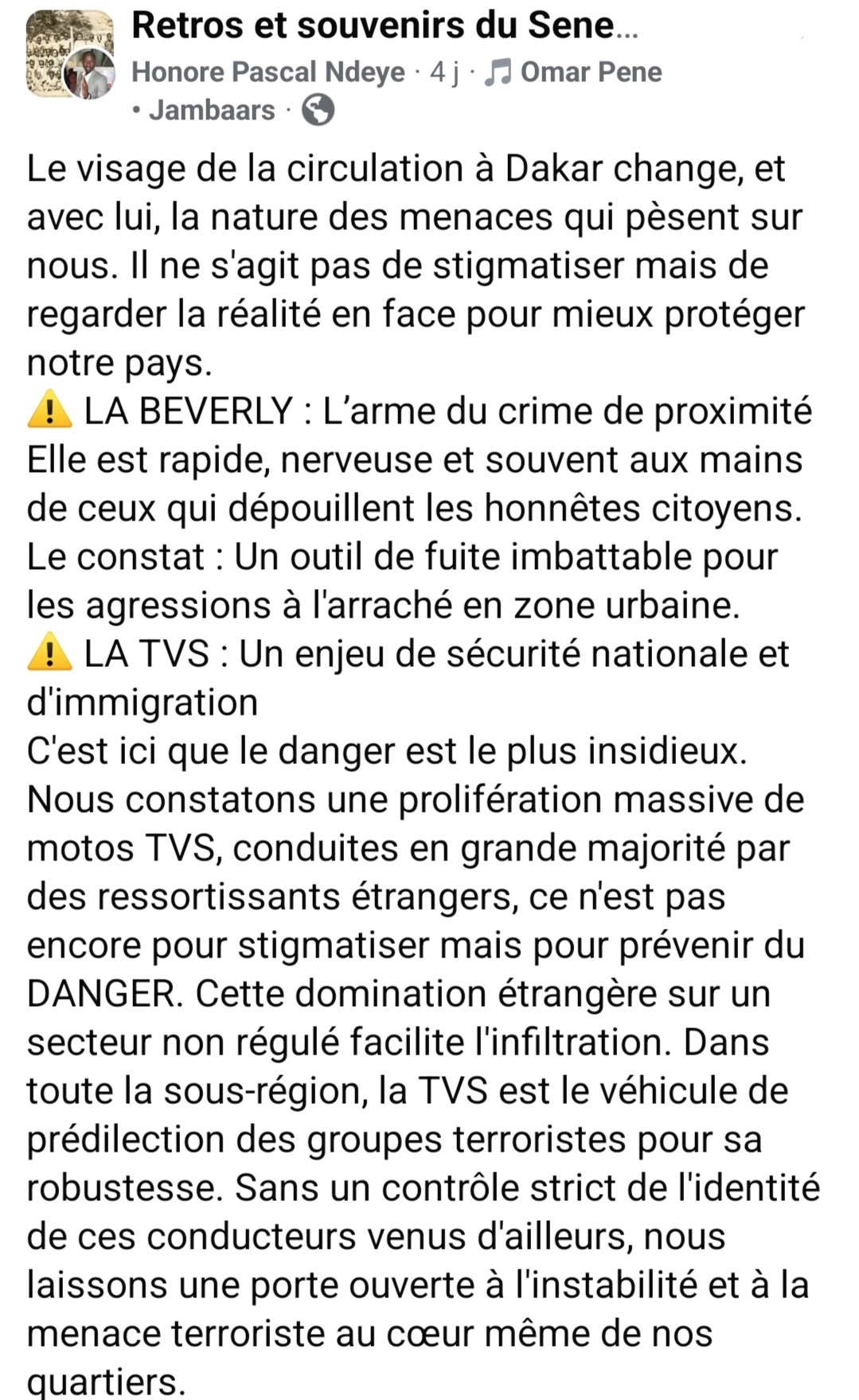Open the group Retros et souvenirs du Sene…
This screenshot has height=1400, width=859.
385,25
